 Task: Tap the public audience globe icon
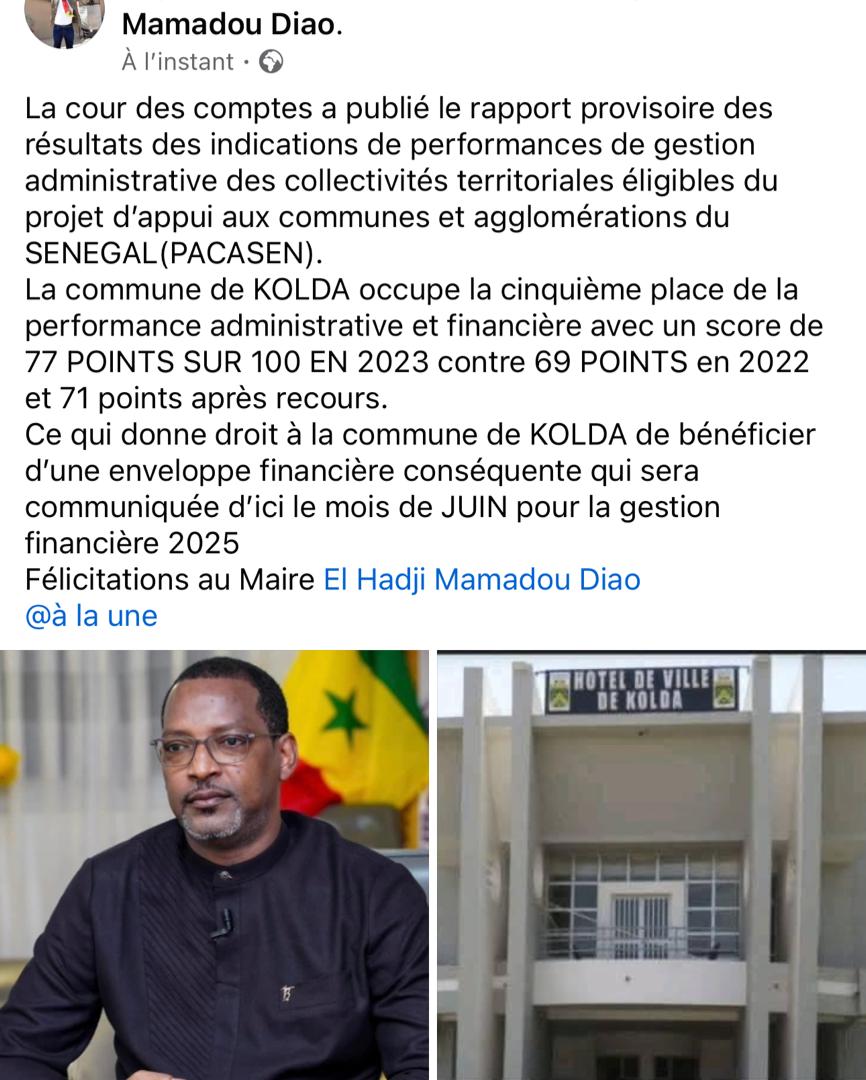271,62
